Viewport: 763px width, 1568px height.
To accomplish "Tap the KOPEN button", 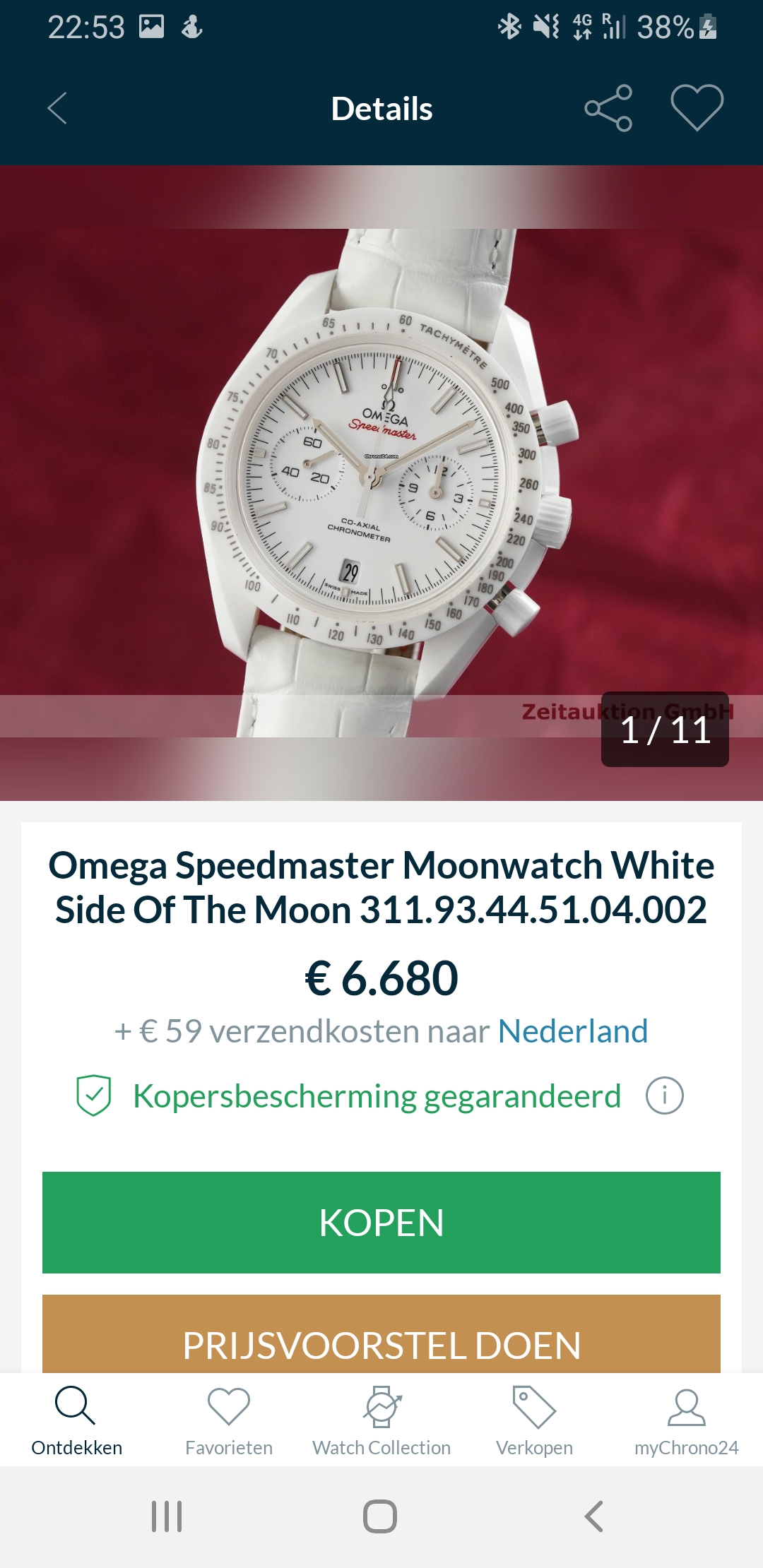I will [x=381, y=1223].
